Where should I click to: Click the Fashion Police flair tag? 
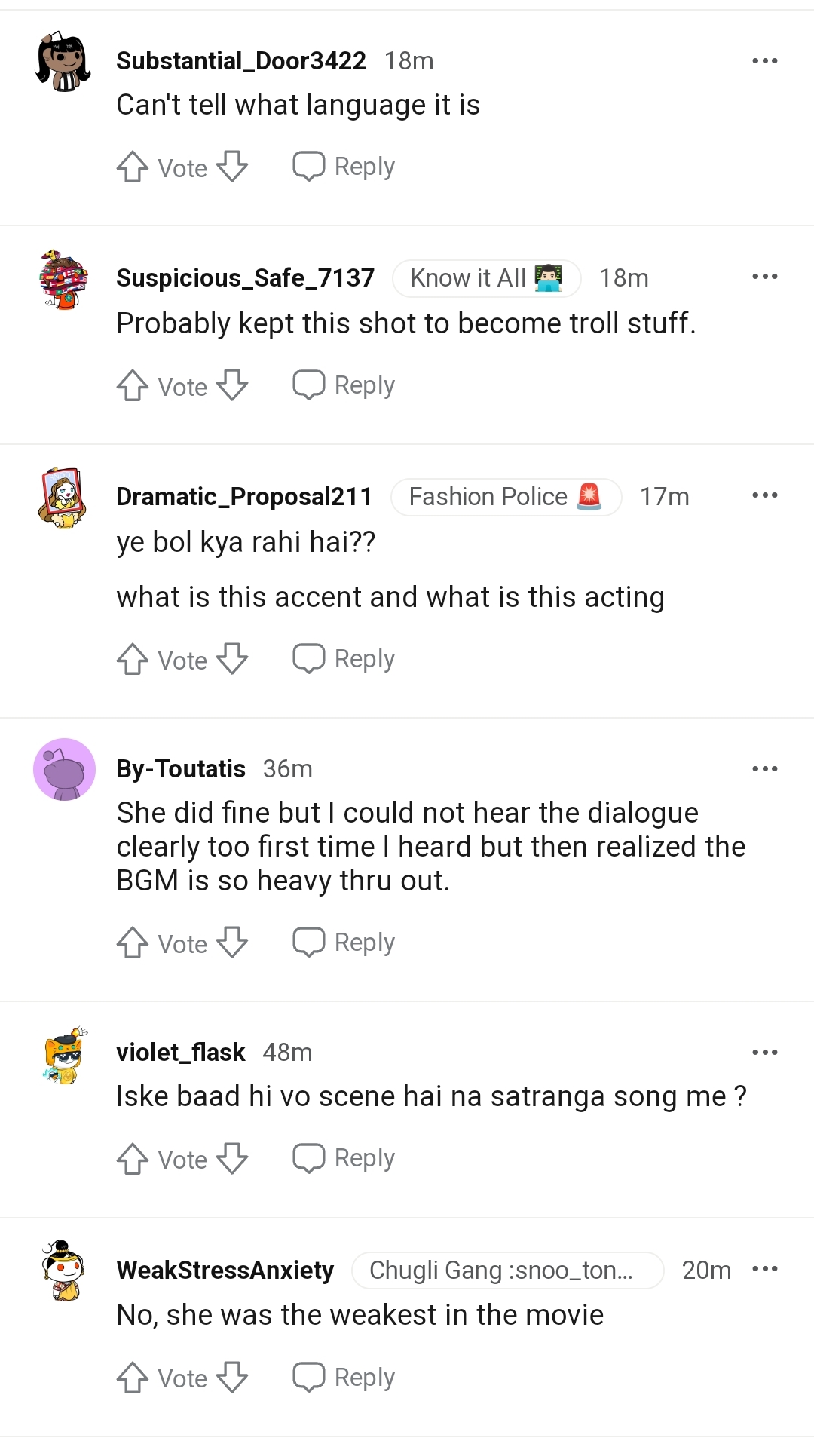pos(506,496)
